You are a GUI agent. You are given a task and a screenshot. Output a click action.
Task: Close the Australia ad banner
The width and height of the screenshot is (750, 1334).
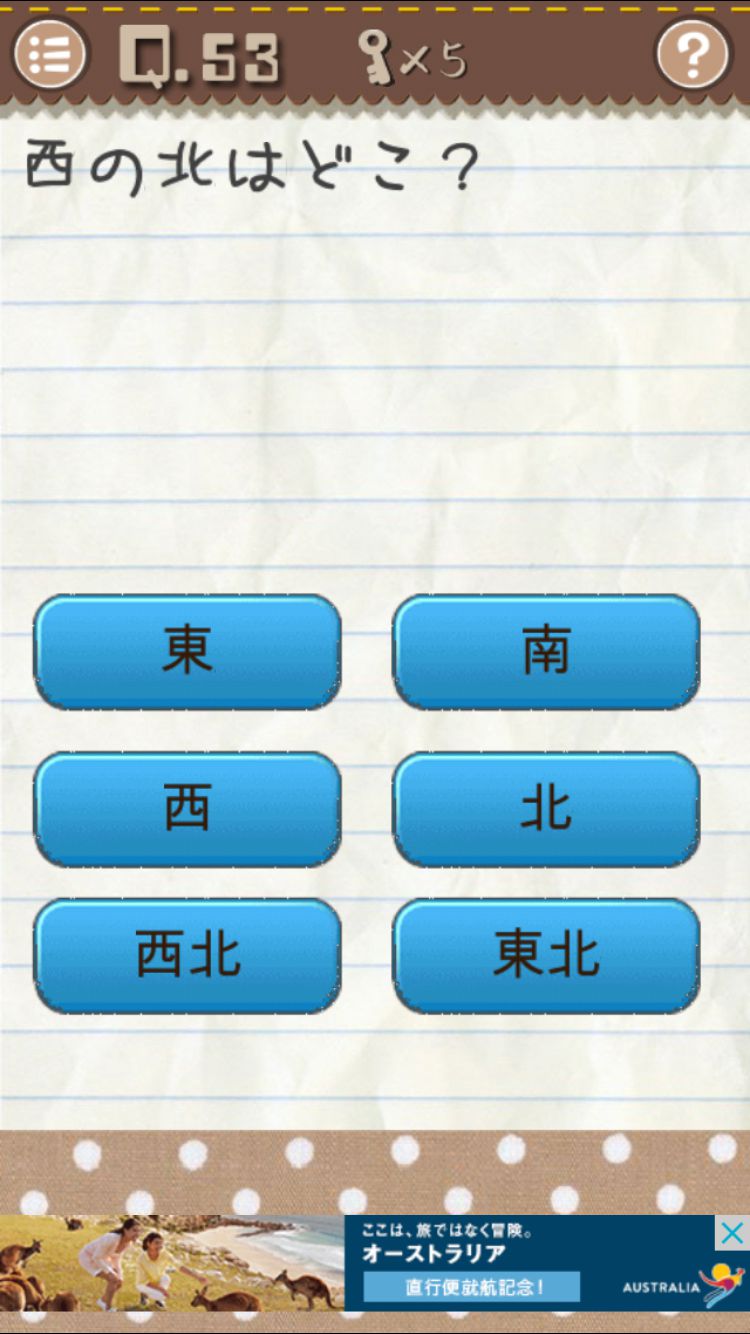pyautogui.click(x=732, y=1233)
